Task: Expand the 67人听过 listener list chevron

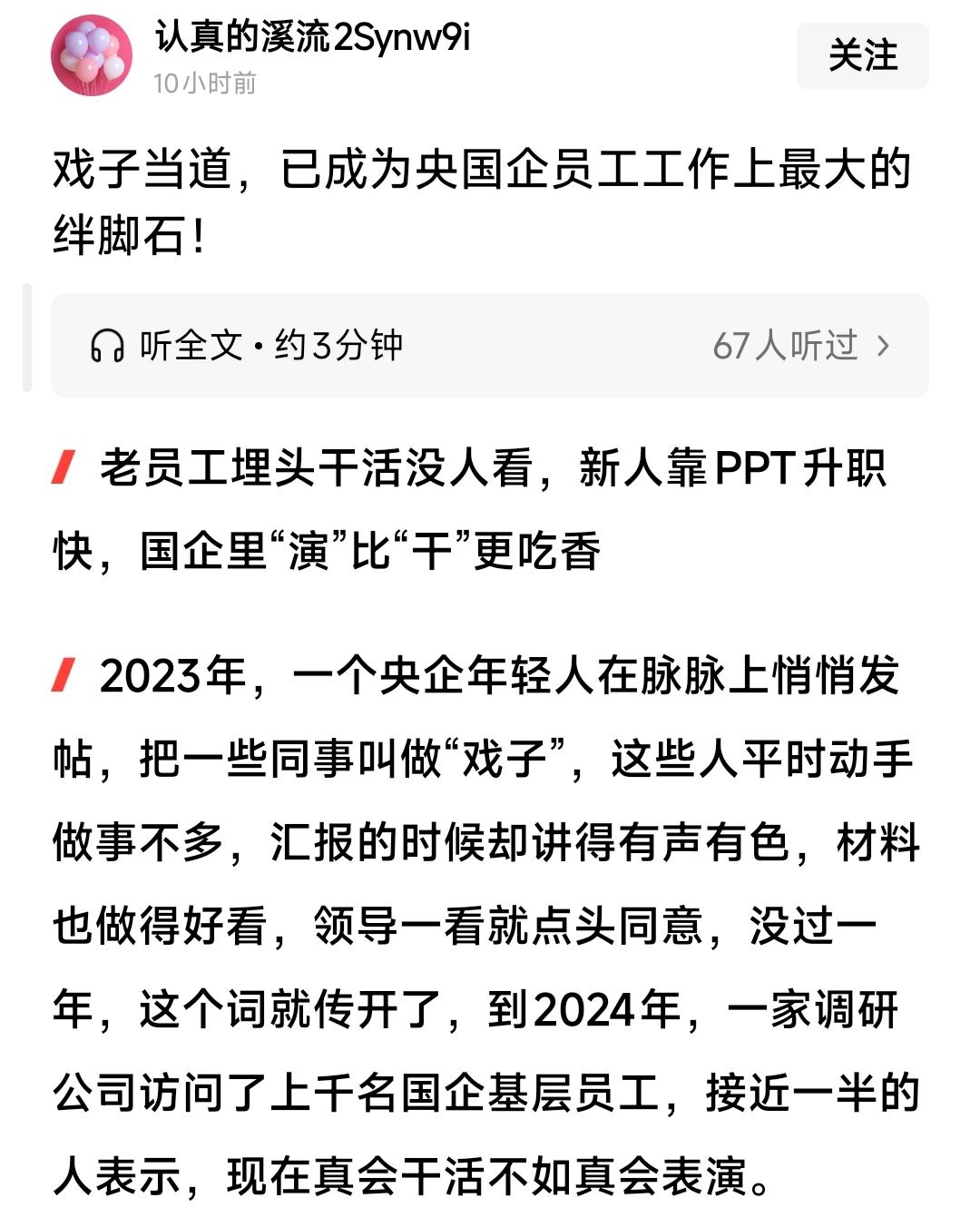Action: click(885, 346)
